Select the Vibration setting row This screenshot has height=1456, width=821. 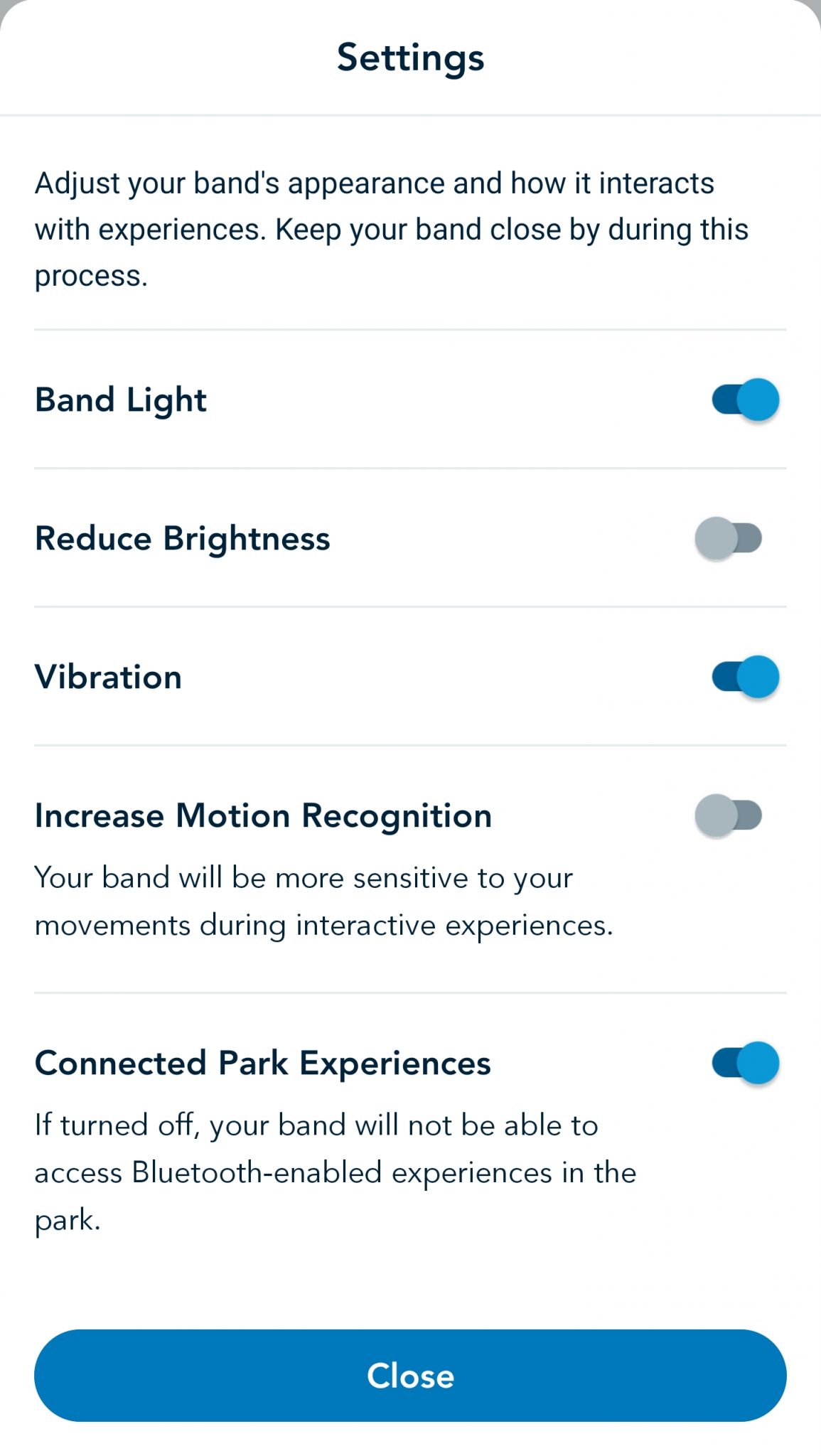[108, 678]
